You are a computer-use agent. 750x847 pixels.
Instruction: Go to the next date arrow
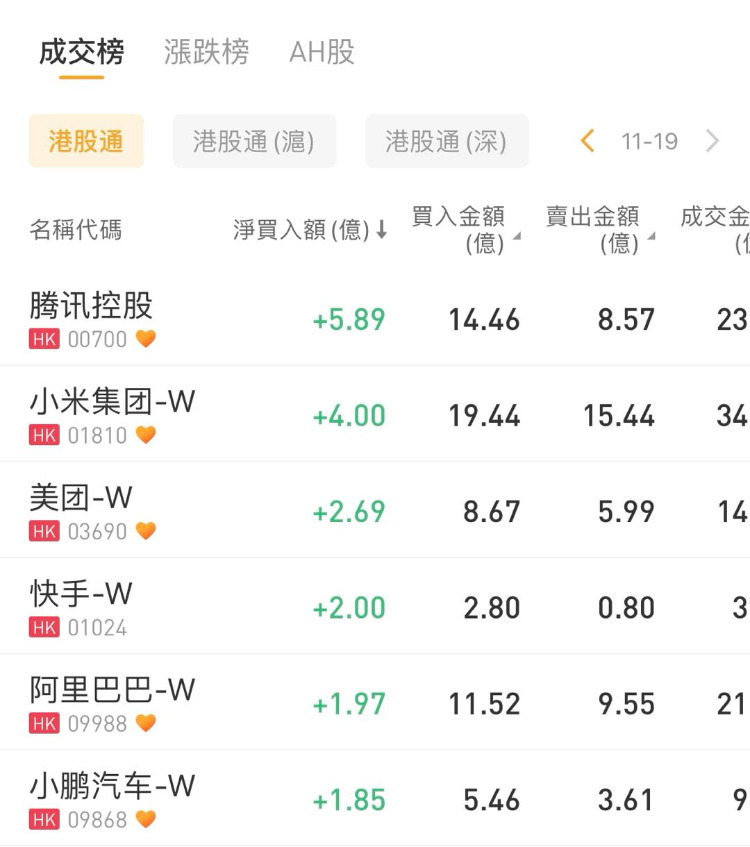[712, 141]
